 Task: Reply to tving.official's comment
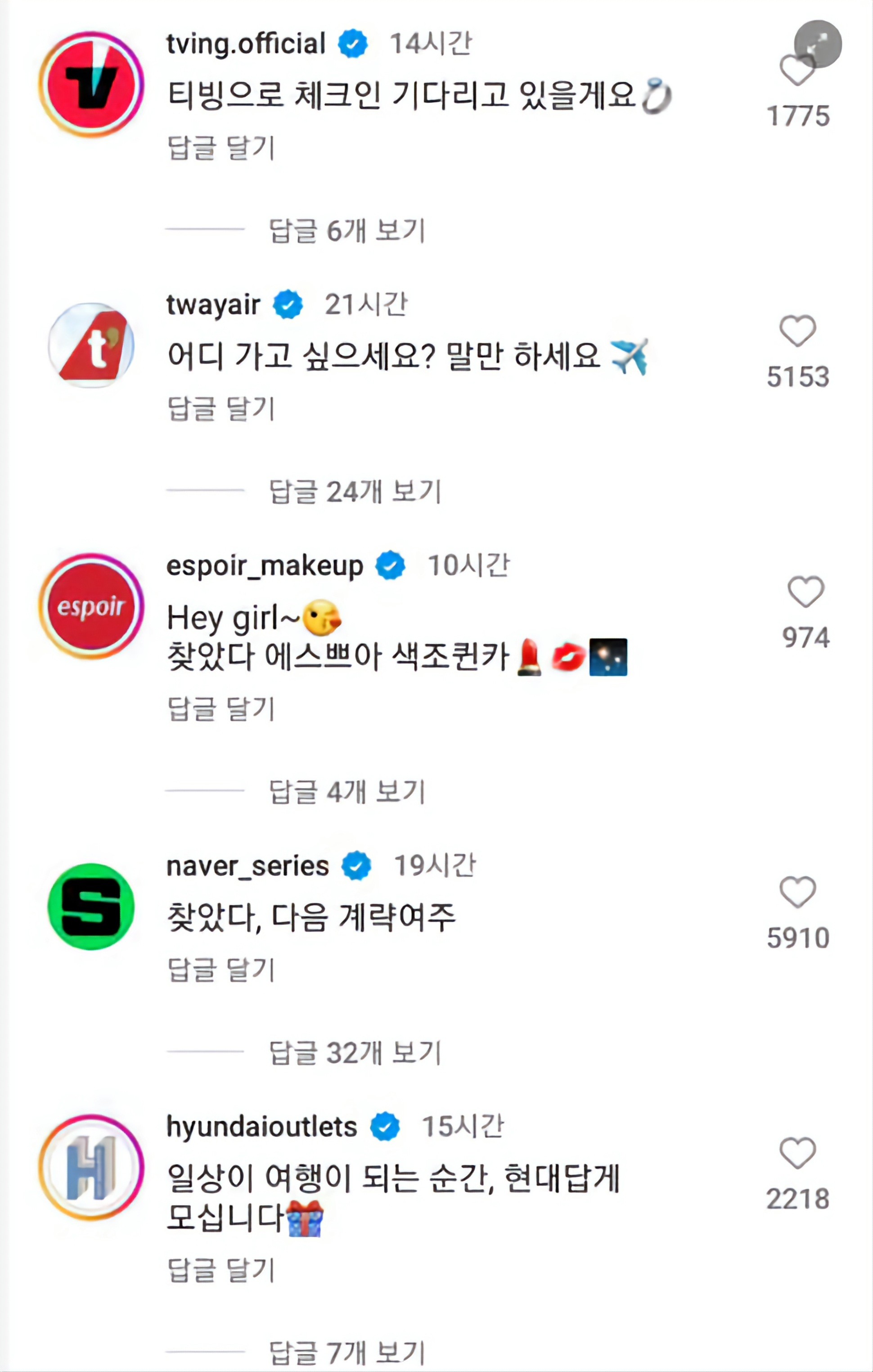coord(221,148)
